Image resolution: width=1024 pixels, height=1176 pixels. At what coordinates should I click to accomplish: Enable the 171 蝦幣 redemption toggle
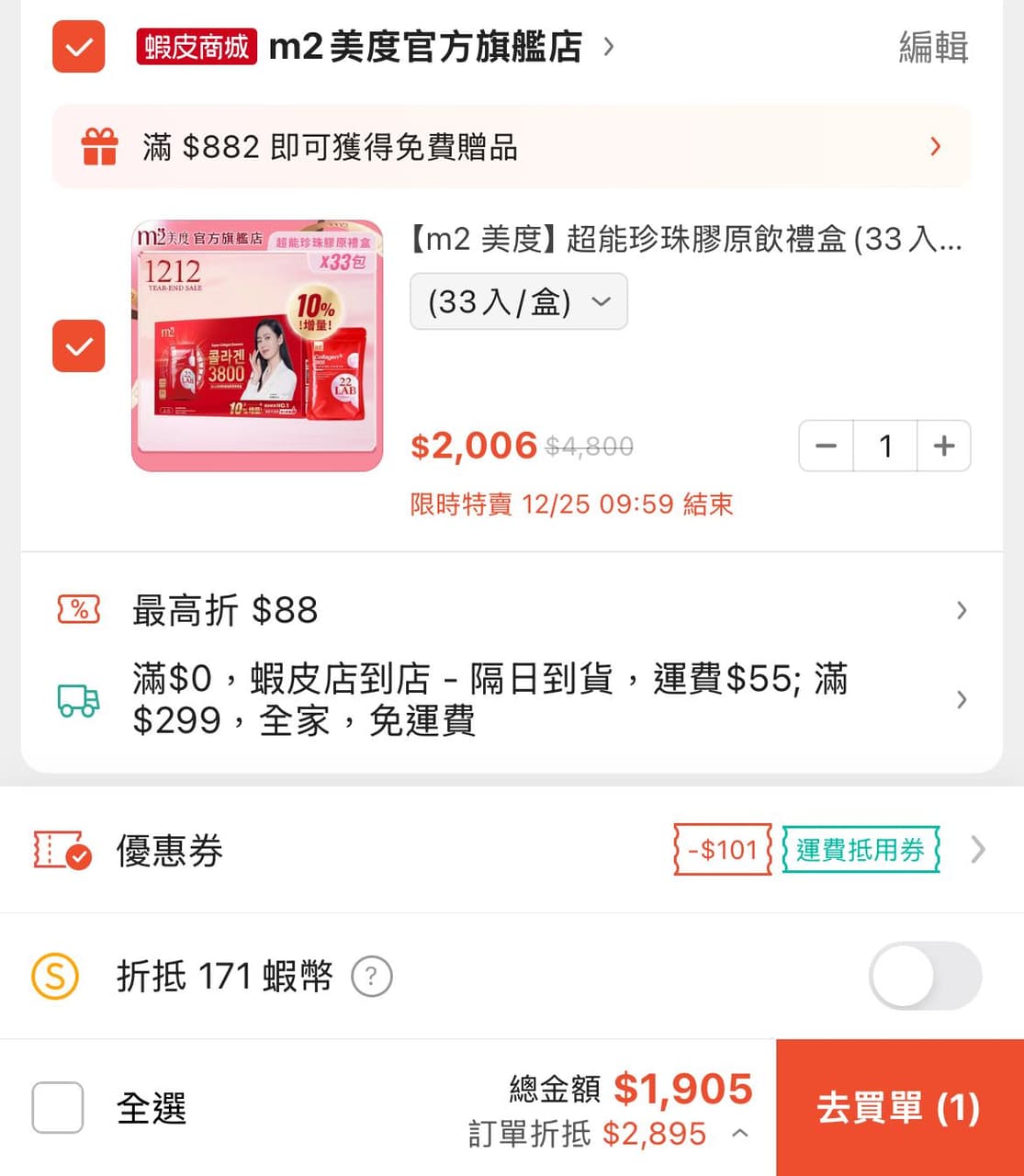coord(924,977)
